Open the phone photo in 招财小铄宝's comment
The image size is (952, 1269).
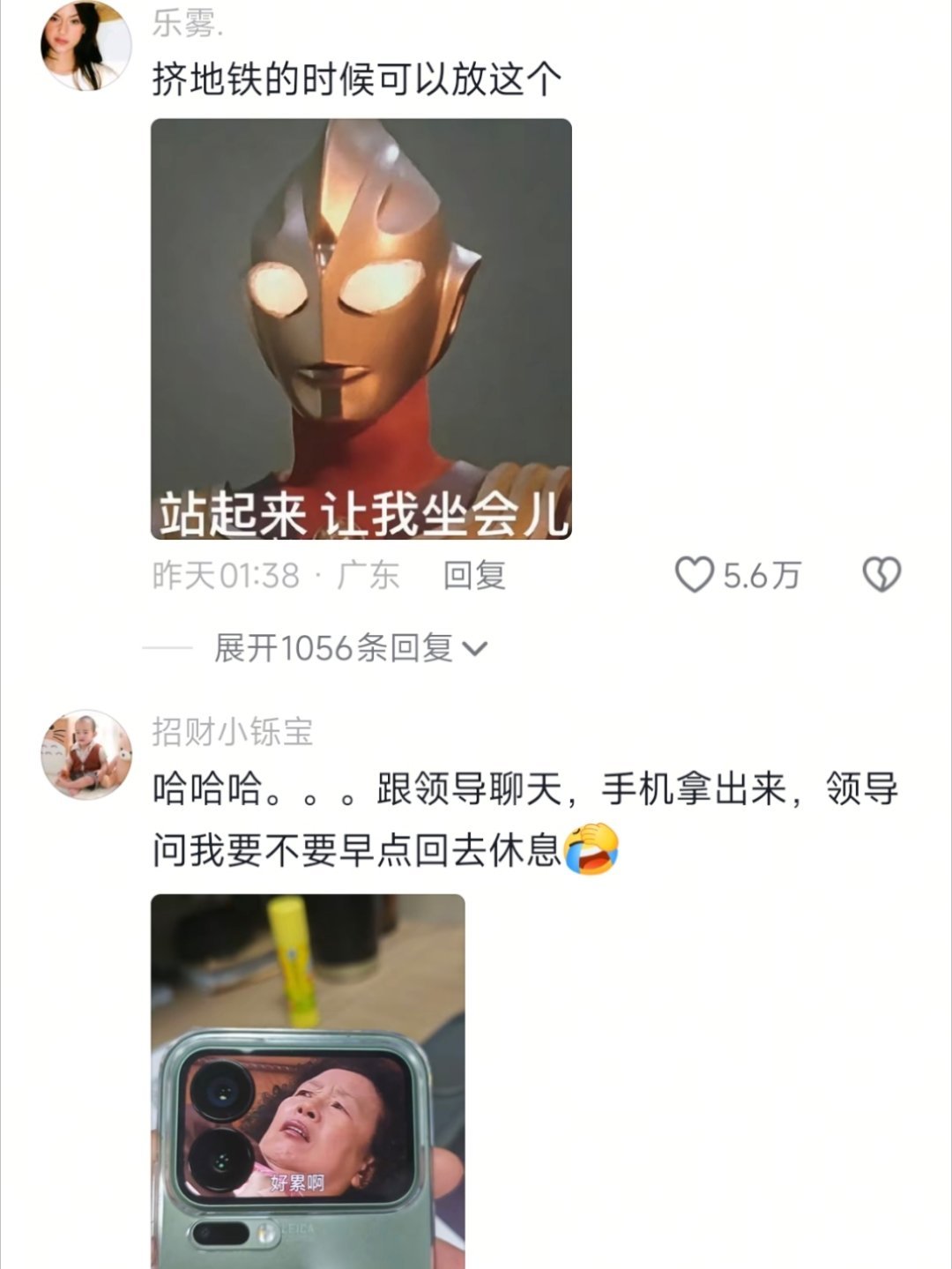308,1080
